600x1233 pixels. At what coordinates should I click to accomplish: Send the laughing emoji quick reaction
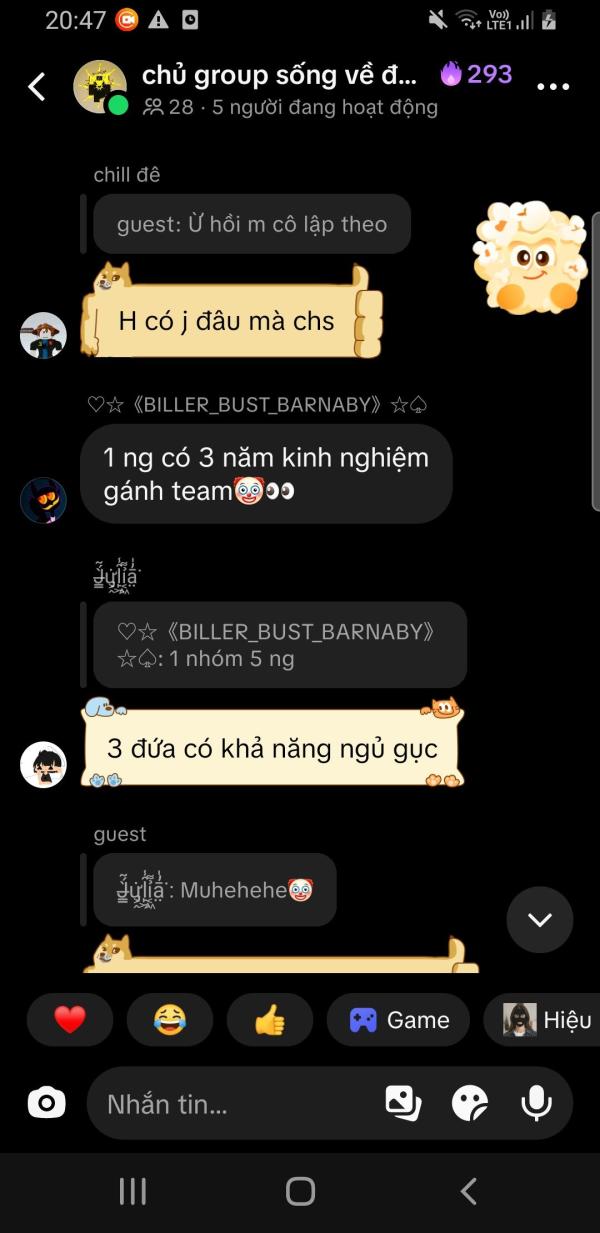click(x=170, y=1020)
